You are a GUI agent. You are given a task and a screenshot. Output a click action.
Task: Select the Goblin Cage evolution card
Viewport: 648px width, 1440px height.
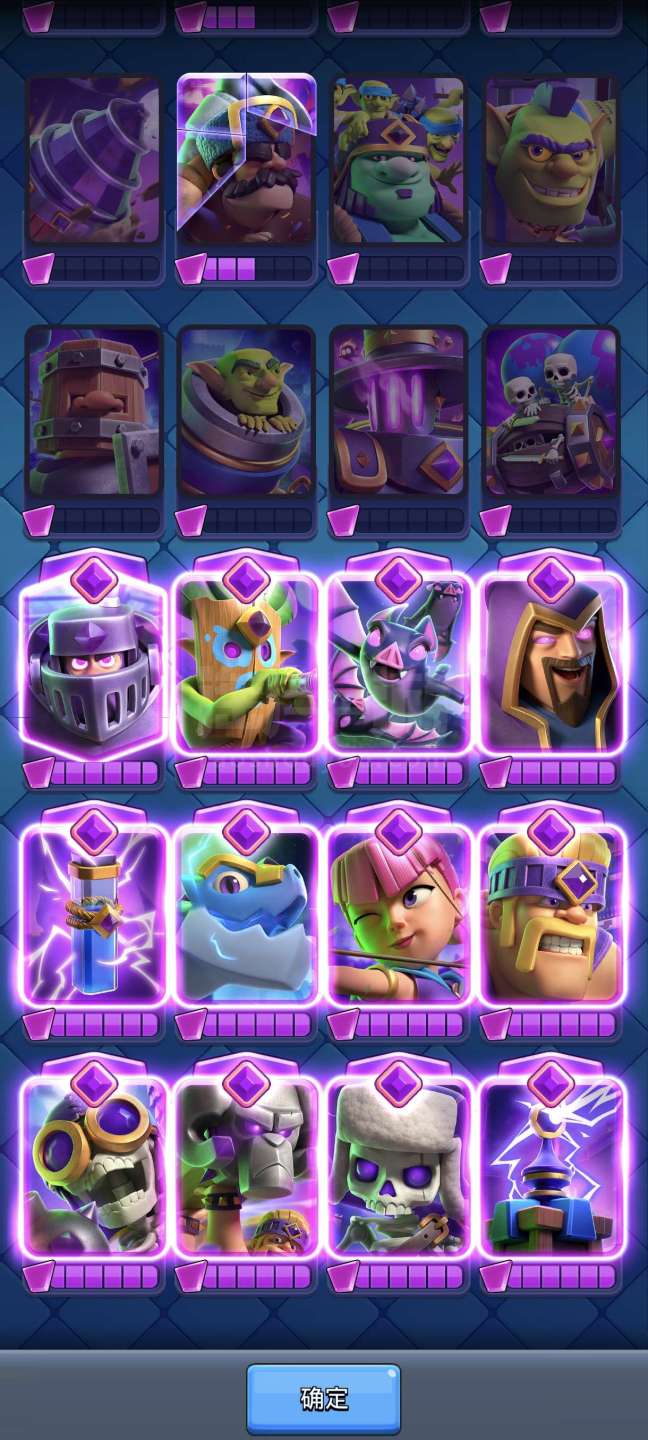(247, 664)
